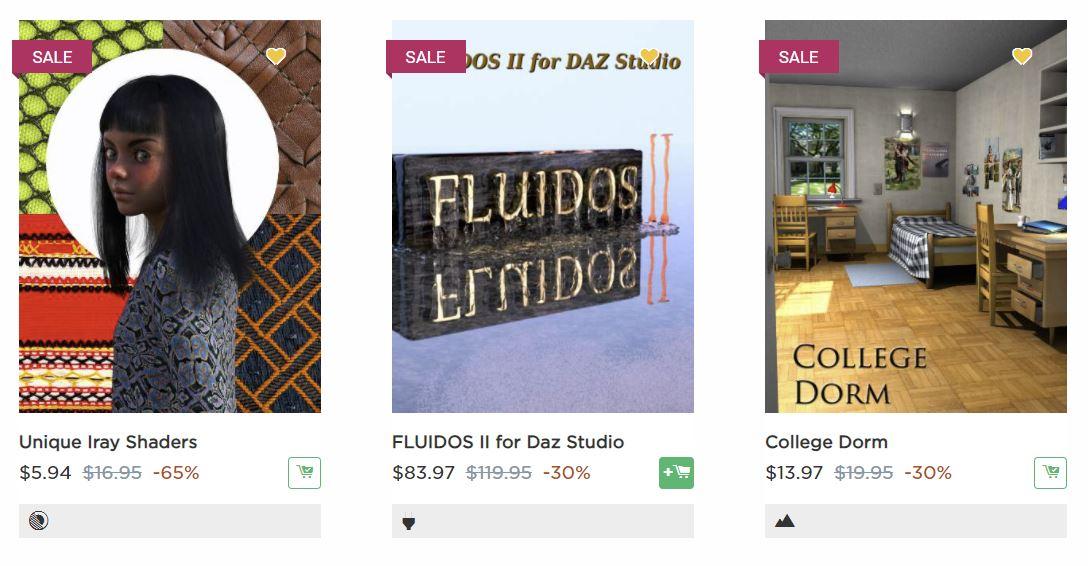This screenshot has width=1088, height=566.
Task: Open the Unique Iray Shaders title link
Action: pos(108,442)
